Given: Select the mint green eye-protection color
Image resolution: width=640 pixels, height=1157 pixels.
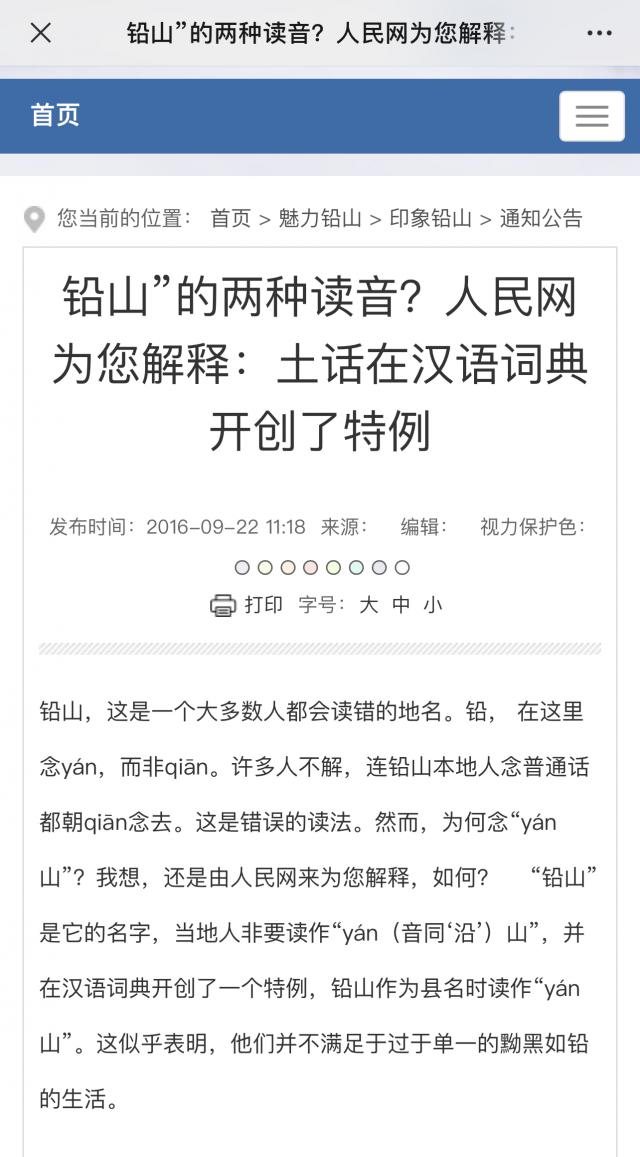Looking at the screenshot, I should 356,568.
